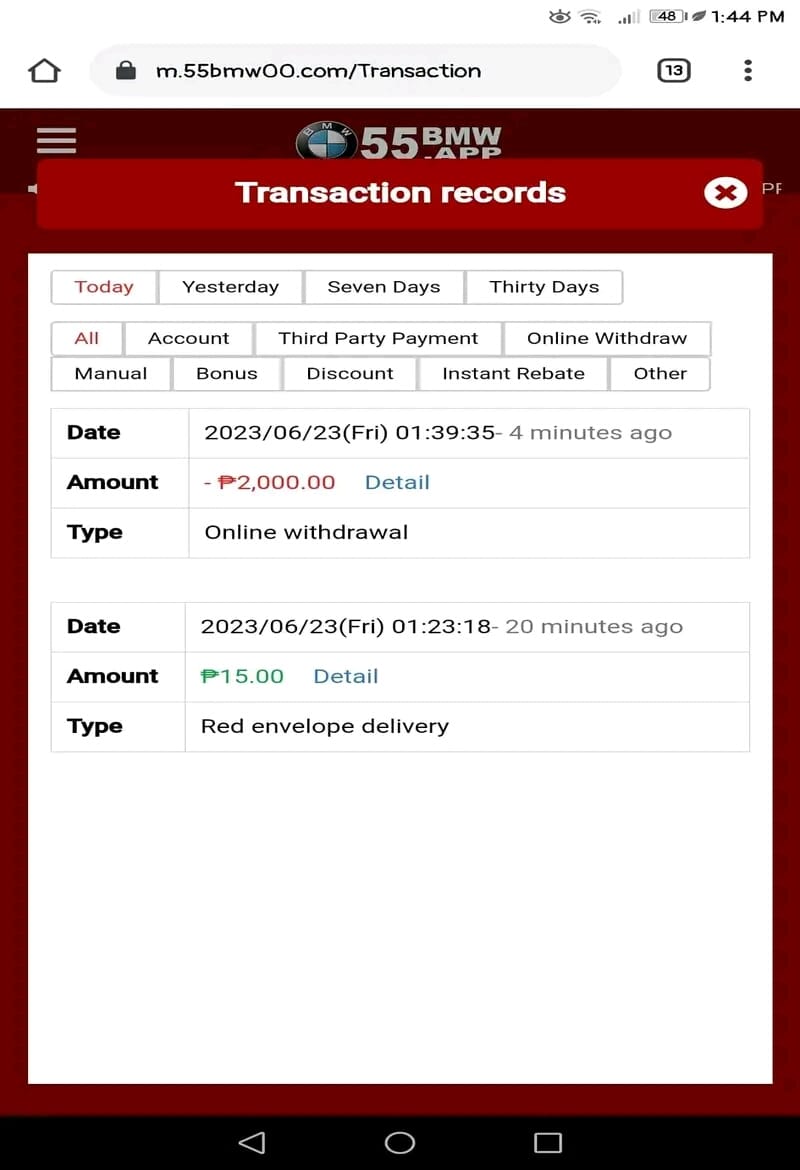The width and height of the screenshot is (800, 1170).
Task: Select the Instant Rebate filter
Action: point(513,373)
